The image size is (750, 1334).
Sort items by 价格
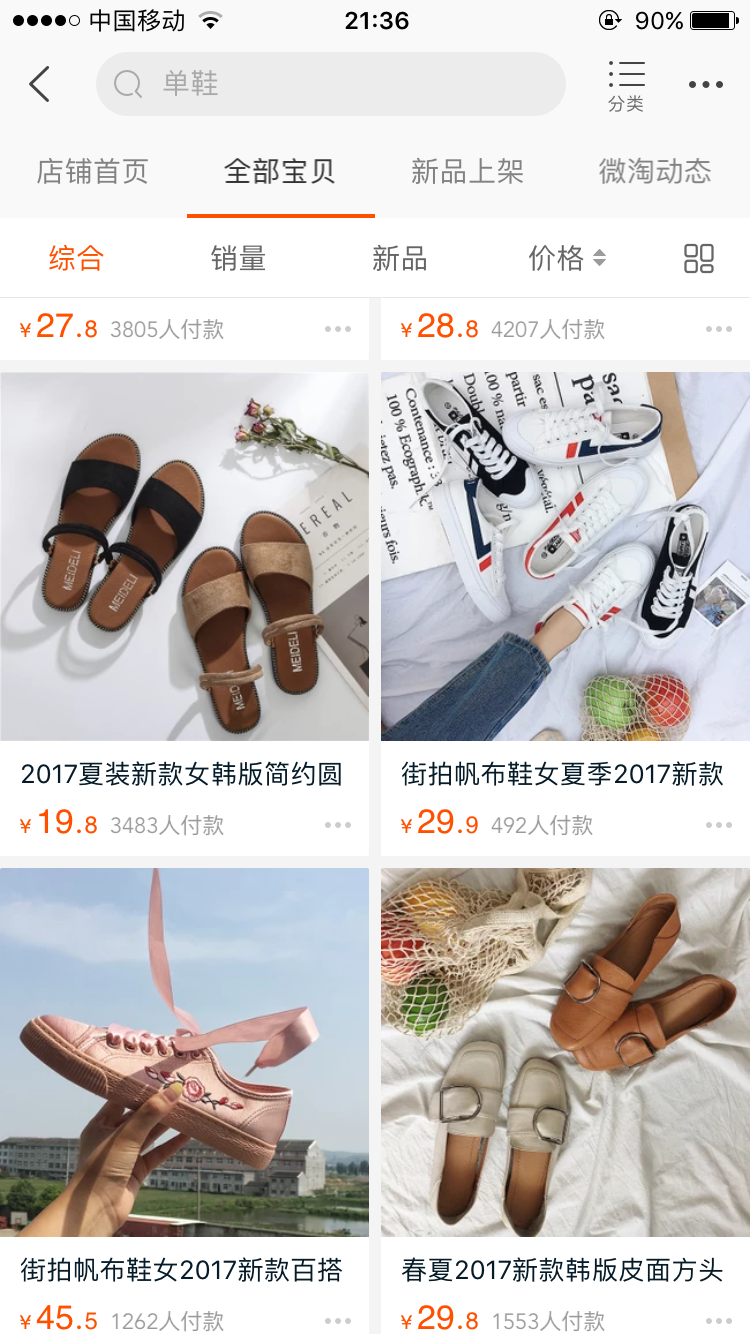click(x=566, y=259)
